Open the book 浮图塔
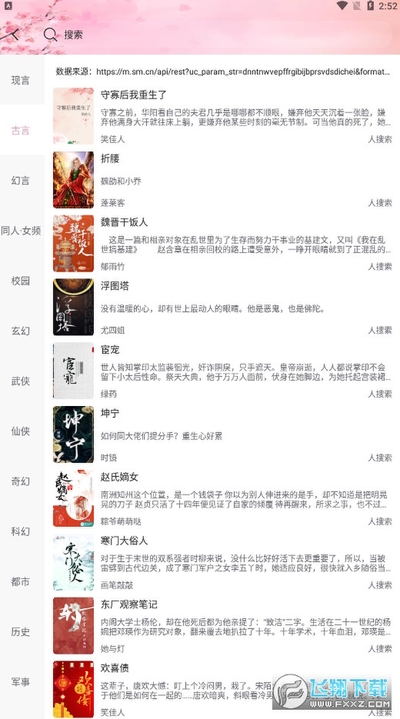 click(222, 307)
